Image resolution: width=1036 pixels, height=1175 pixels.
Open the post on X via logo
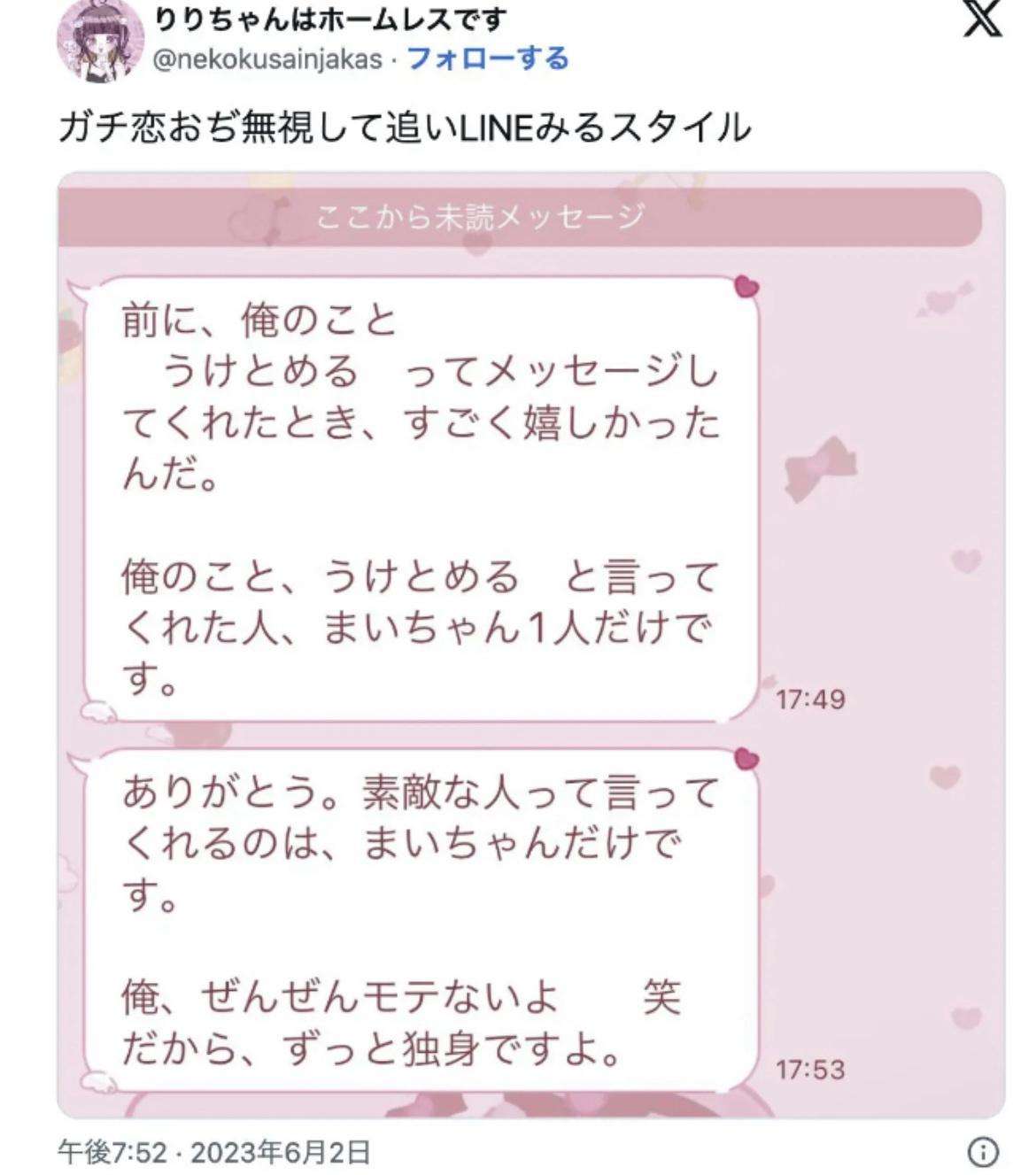(982, 19)
